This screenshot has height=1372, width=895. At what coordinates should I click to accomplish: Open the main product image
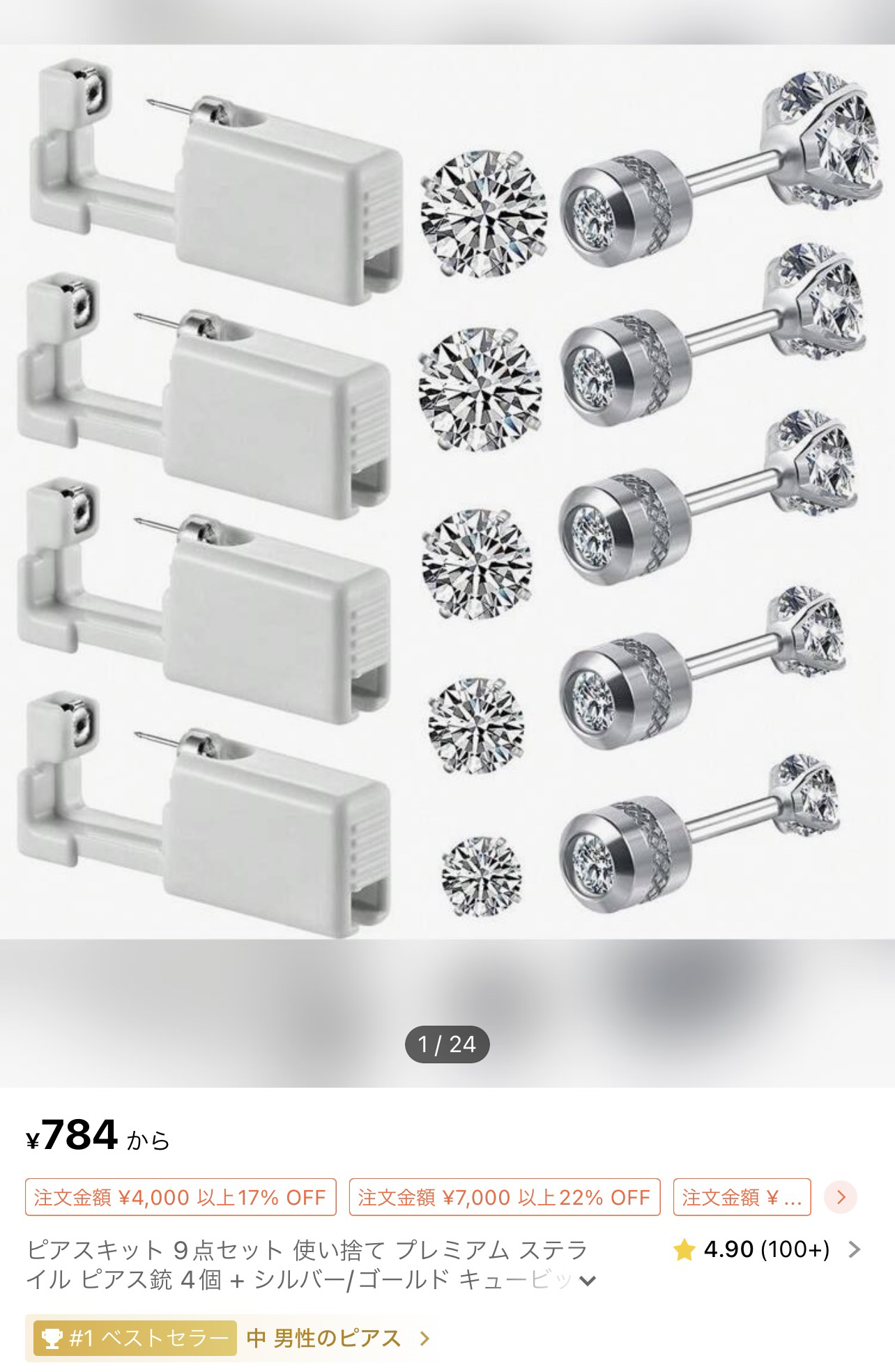pos(447,491)
